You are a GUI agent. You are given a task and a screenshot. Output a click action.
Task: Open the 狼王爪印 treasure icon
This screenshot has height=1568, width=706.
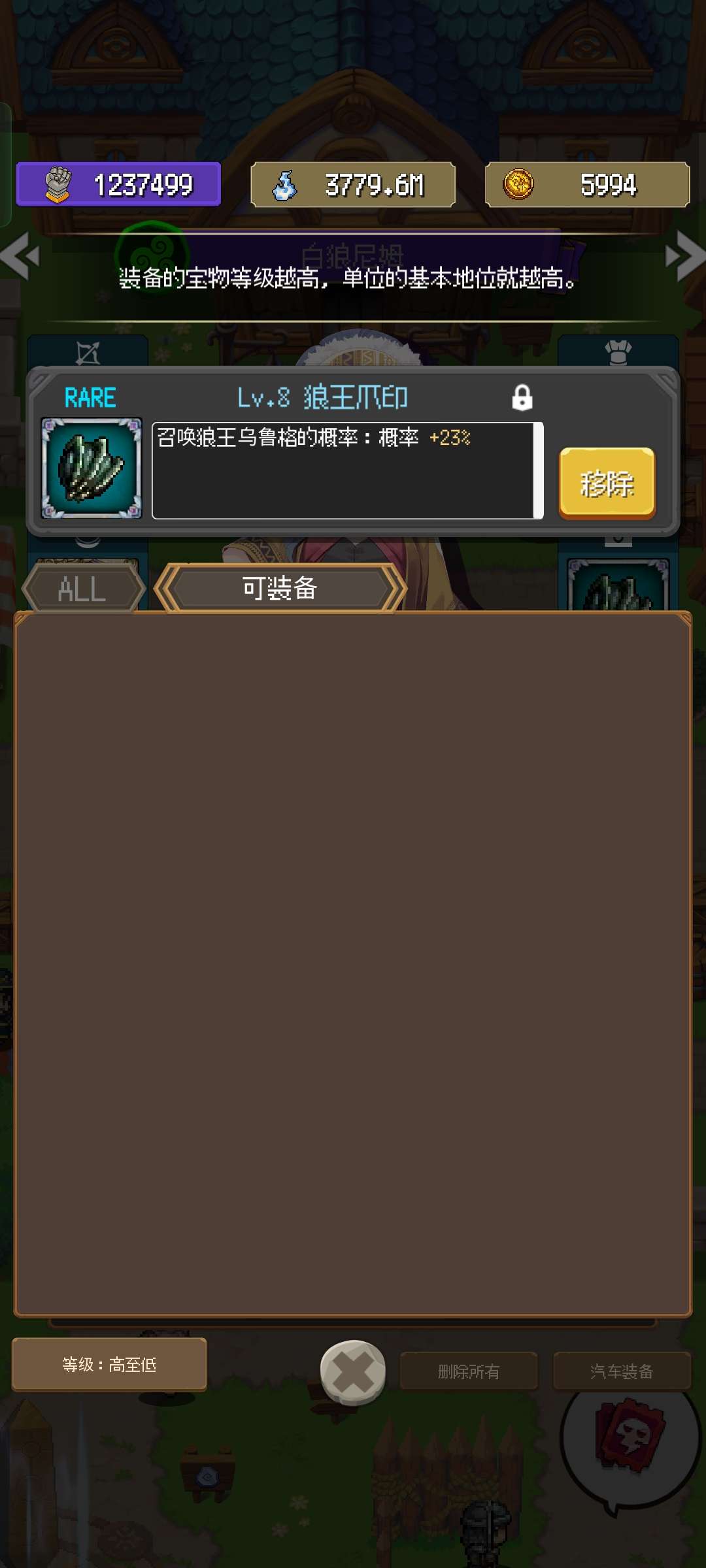pyautogui.click(x=92, y=468)
